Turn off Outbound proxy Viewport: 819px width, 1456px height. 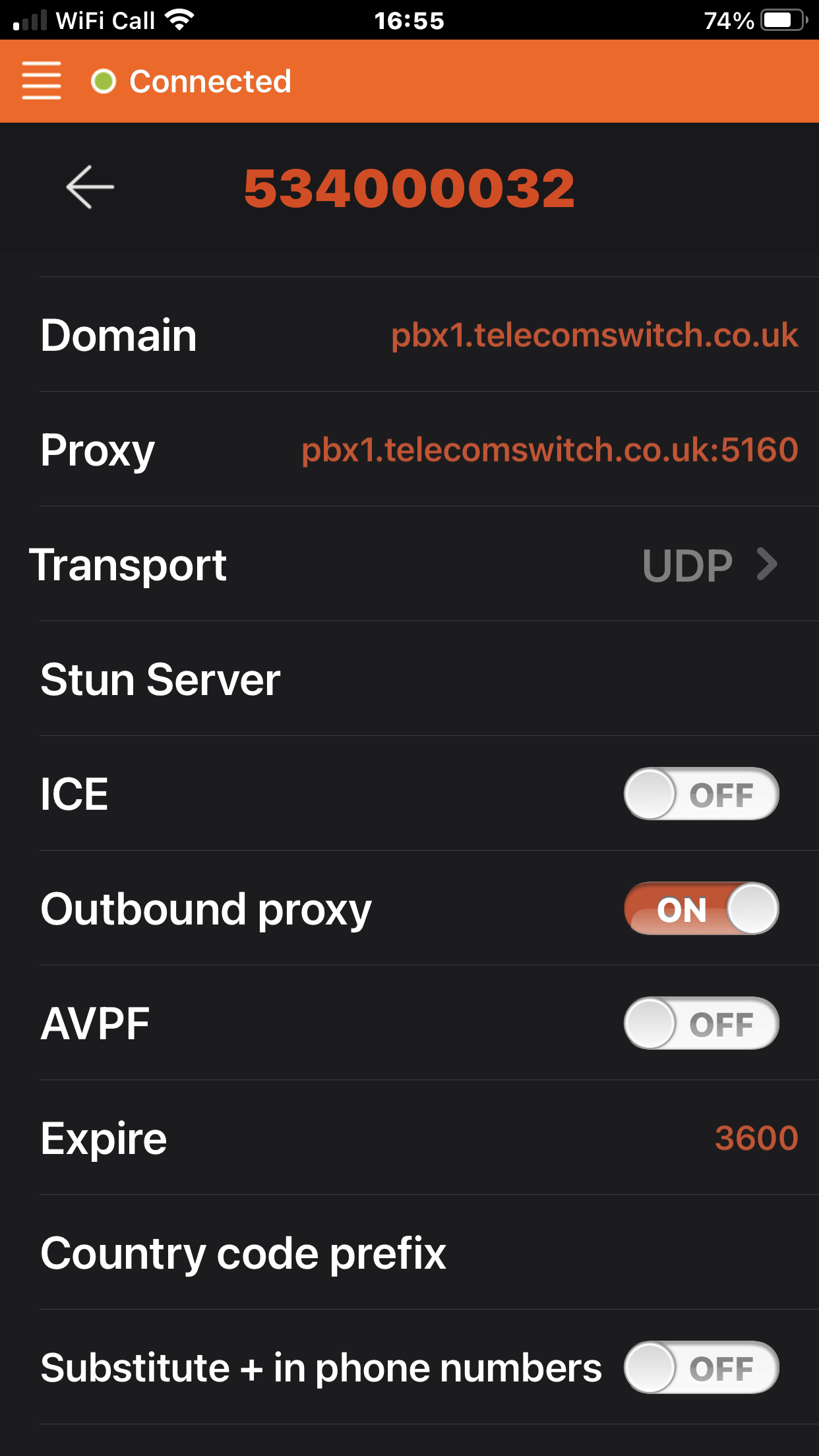[701, 909]
